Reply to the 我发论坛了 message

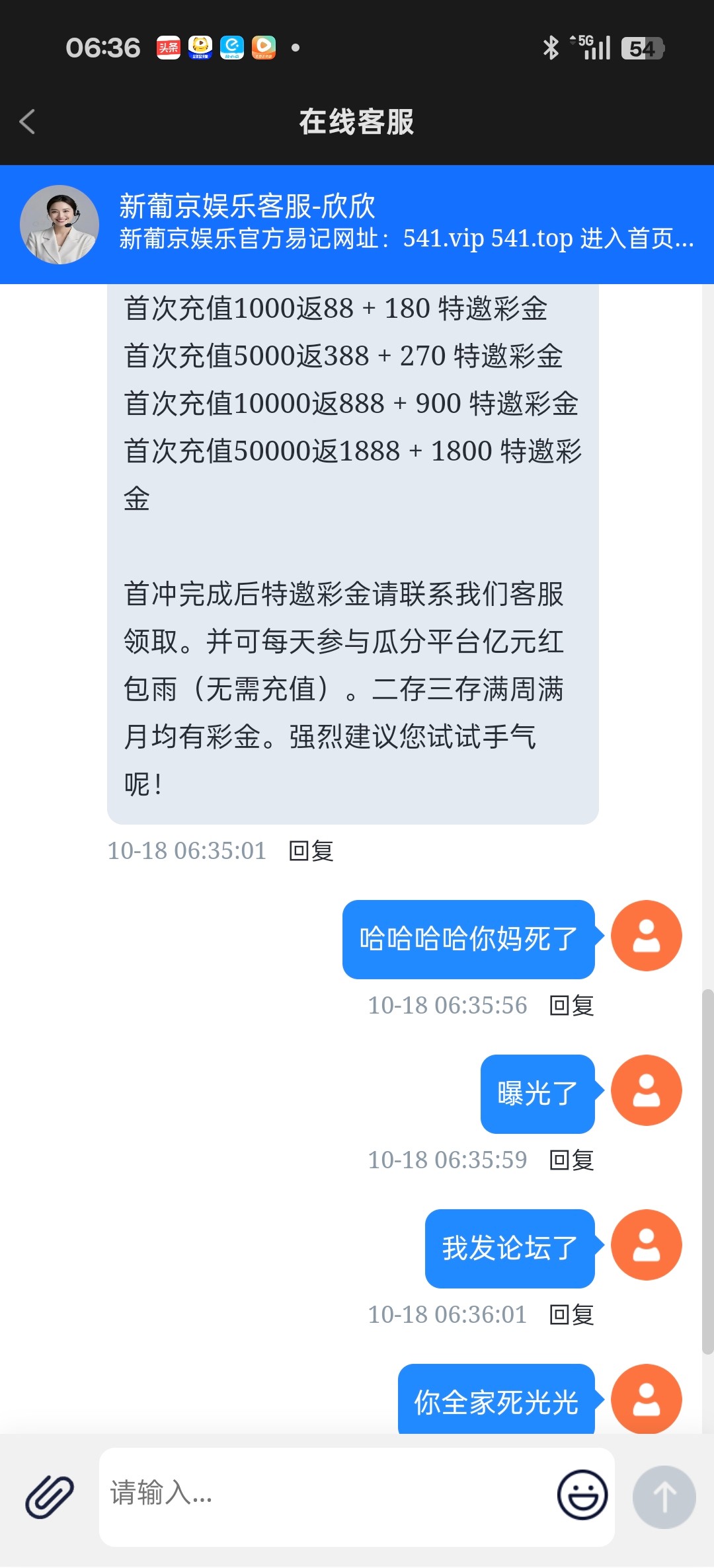(571, 1315)
